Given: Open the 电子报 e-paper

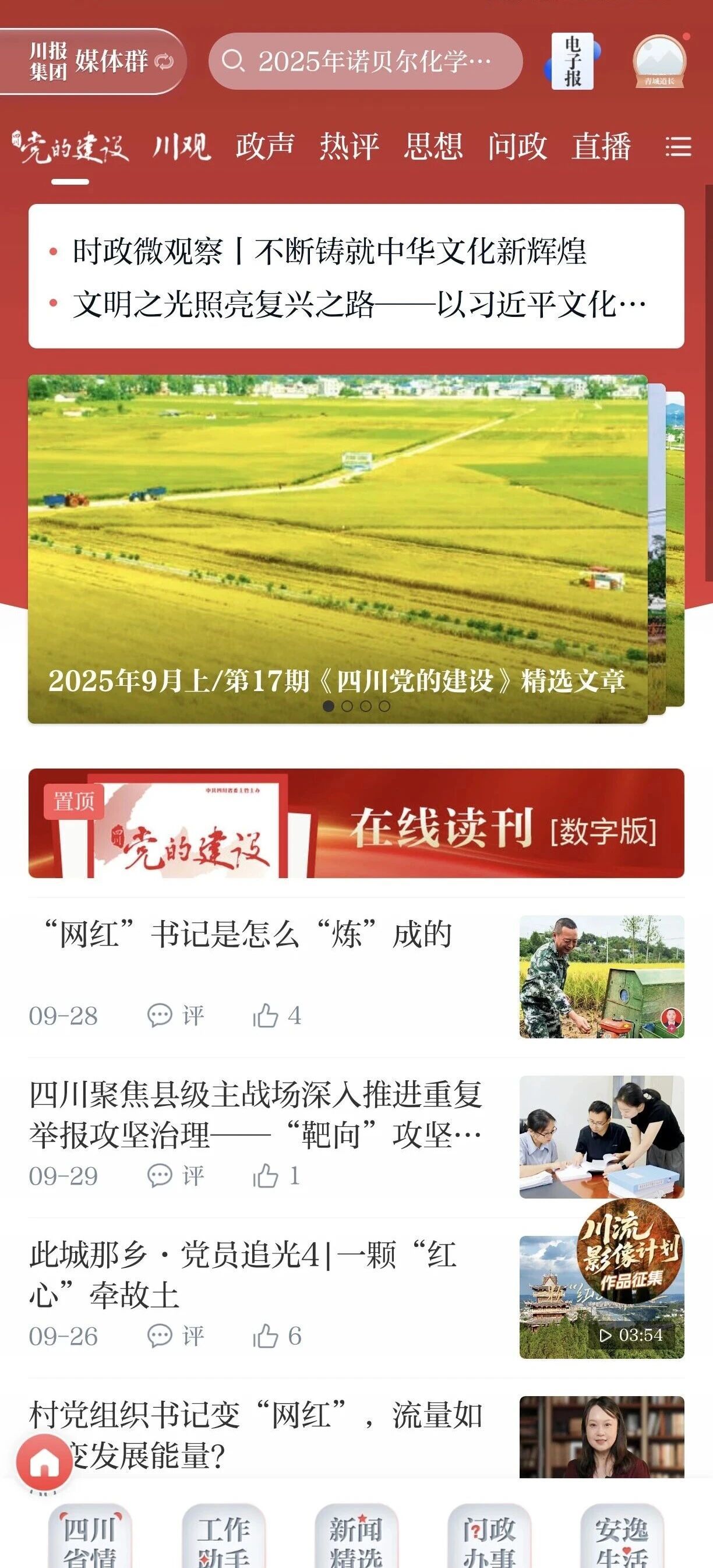Looking at the screenshot, I should pos(573,62).
